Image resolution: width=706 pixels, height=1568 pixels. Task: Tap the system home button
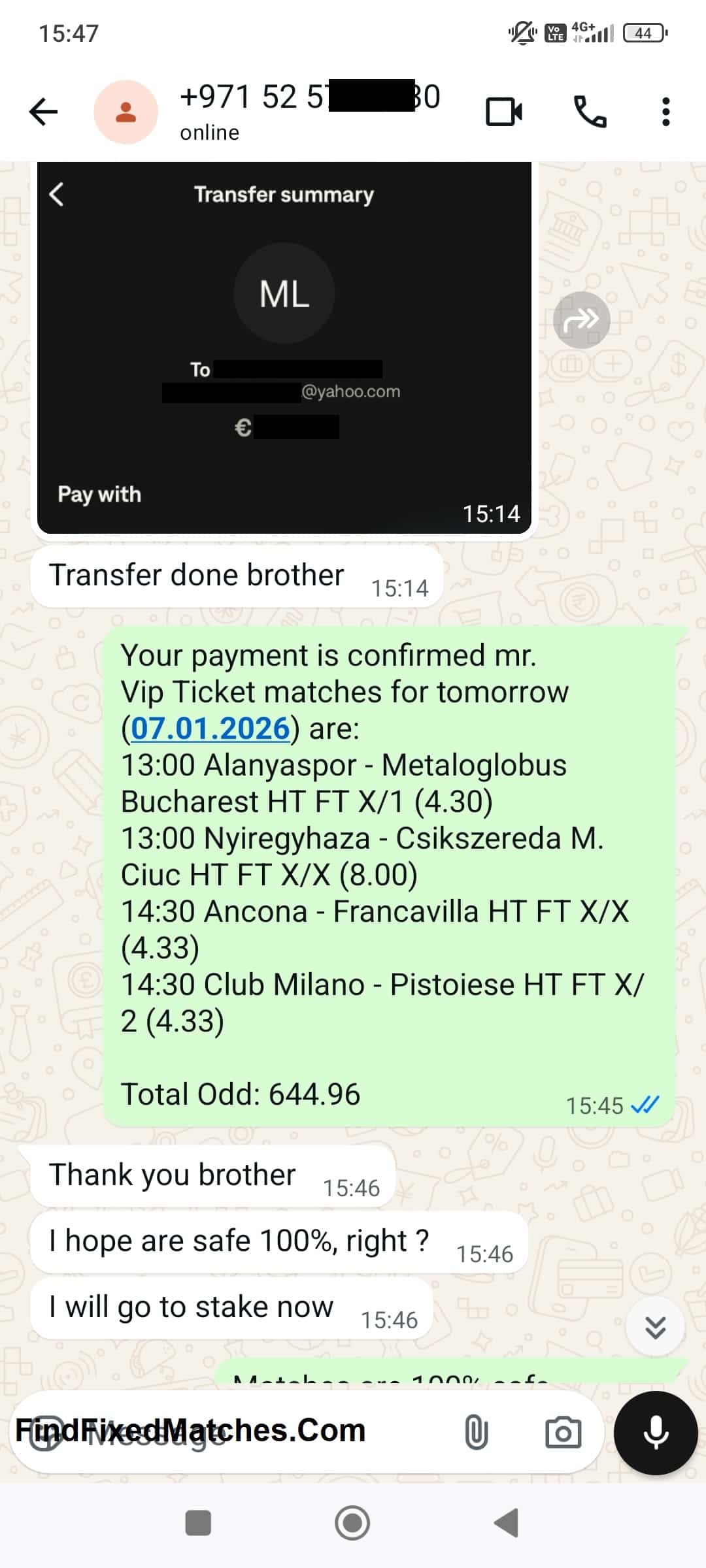(x=352, y=1523)
